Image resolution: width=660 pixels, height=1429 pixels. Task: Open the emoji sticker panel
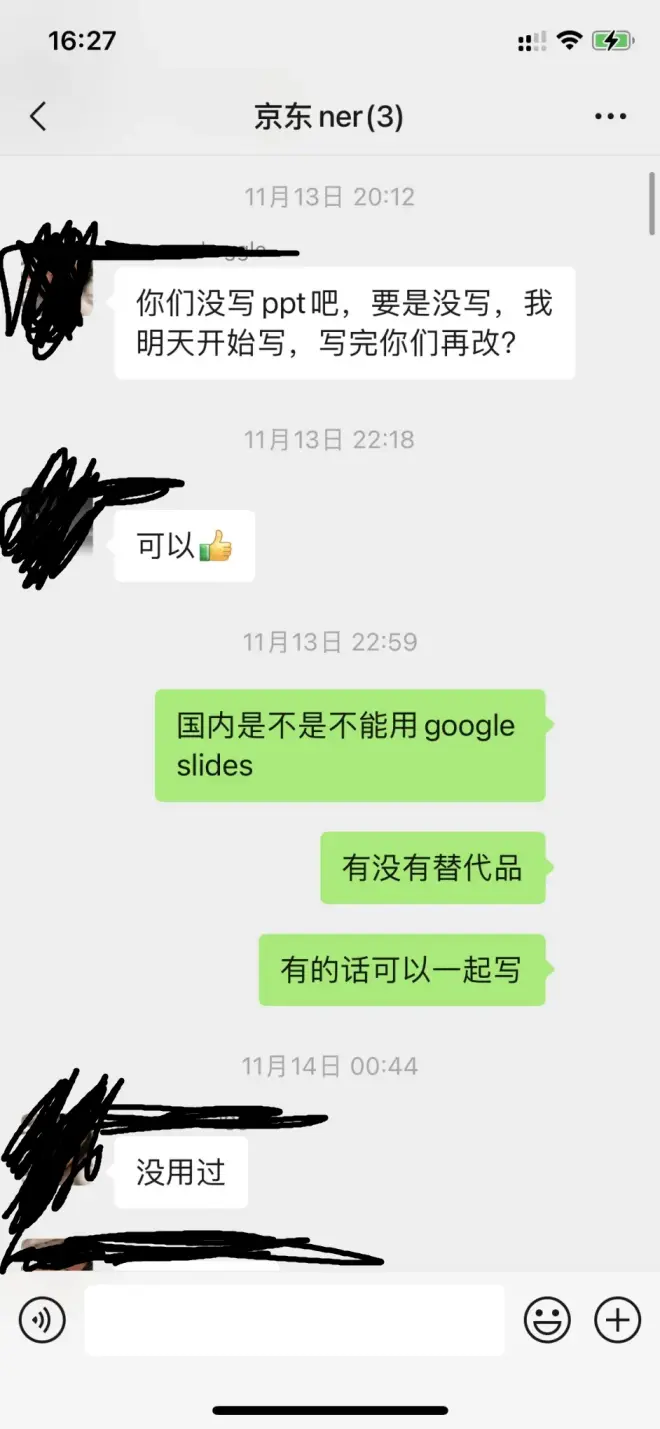coord(547,1320)
